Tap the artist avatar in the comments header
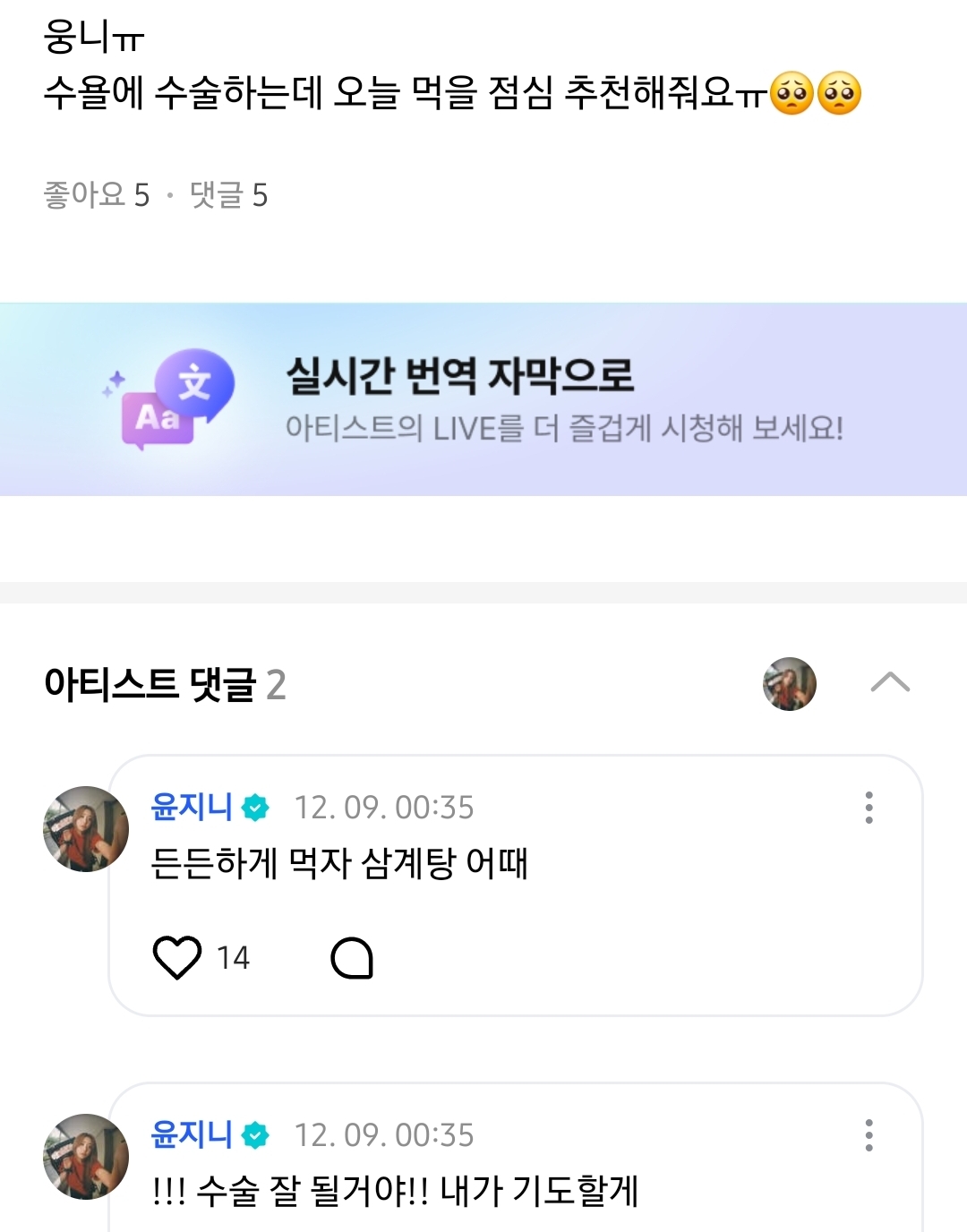967x1232 pixels. 790,684
